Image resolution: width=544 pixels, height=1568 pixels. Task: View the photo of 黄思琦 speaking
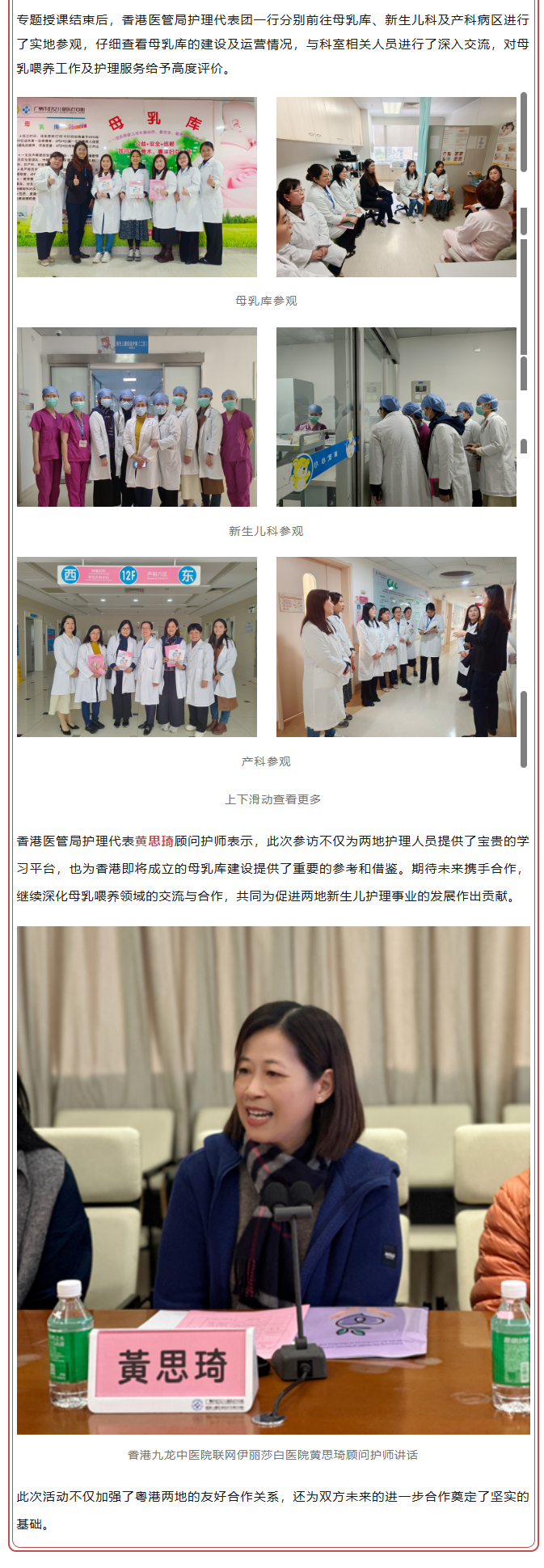coord(273,1179)
